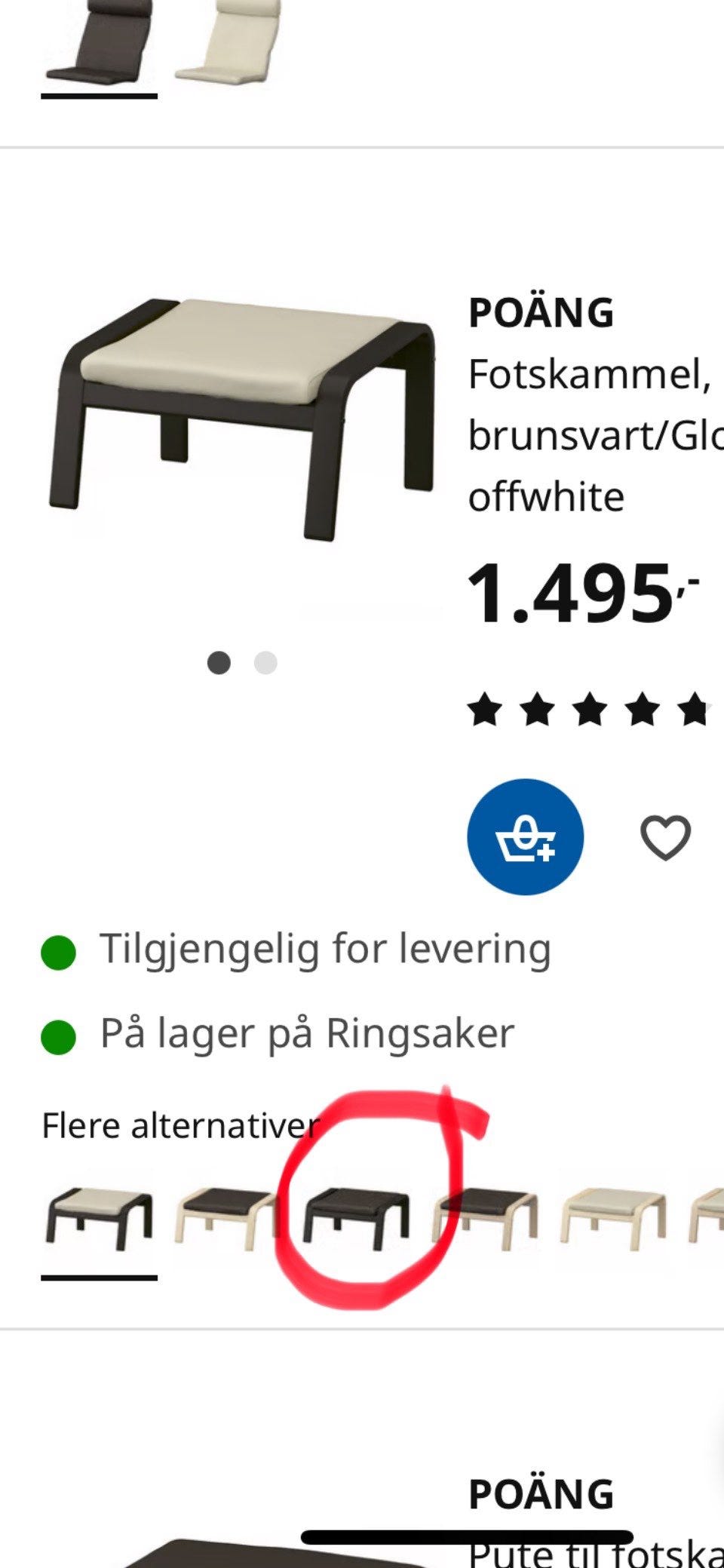Open the POÄNG footstool cushion listing below
The image size is (724, 1568).
540,1493
